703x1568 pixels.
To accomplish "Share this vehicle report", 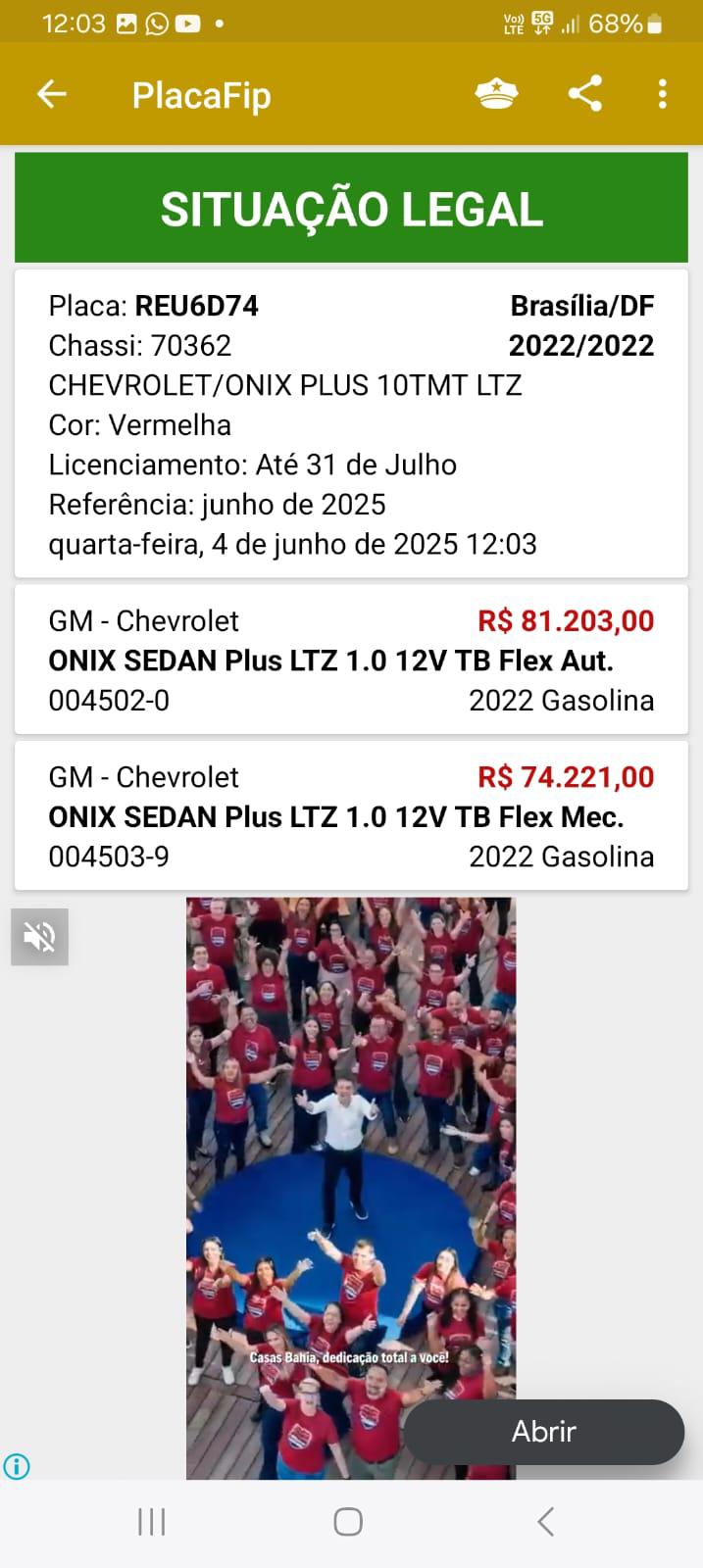I will coord(585,94).
